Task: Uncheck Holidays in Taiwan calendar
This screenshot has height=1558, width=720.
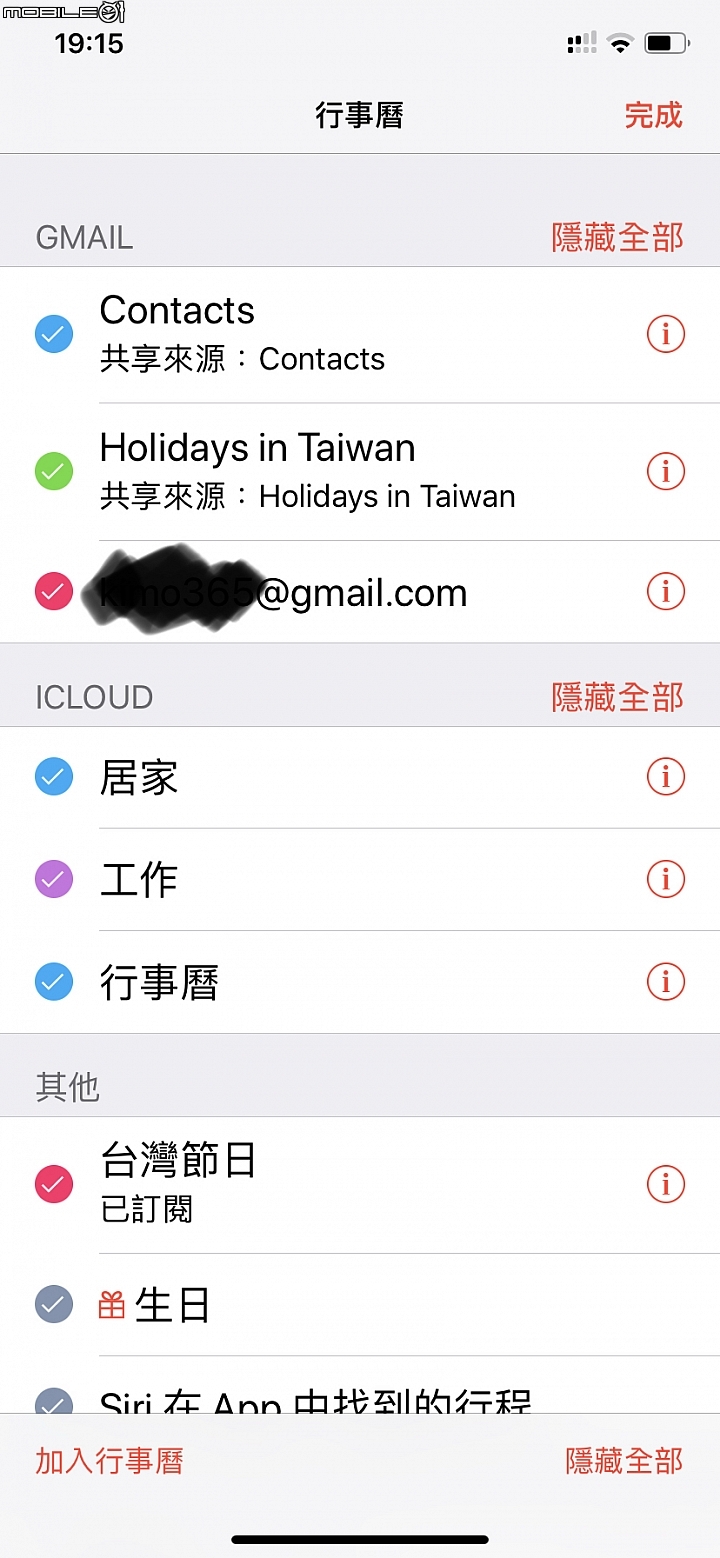Action: pos(54,470)
